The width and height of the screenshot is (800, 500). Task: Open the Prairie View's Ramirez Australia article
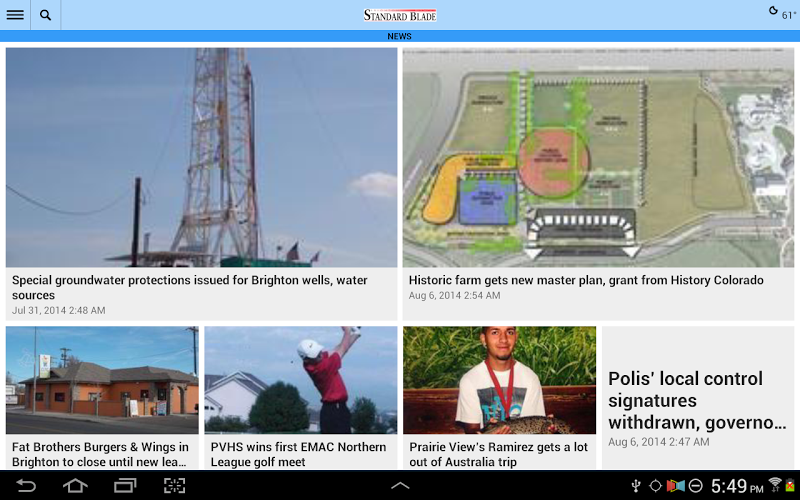[499, 398]
